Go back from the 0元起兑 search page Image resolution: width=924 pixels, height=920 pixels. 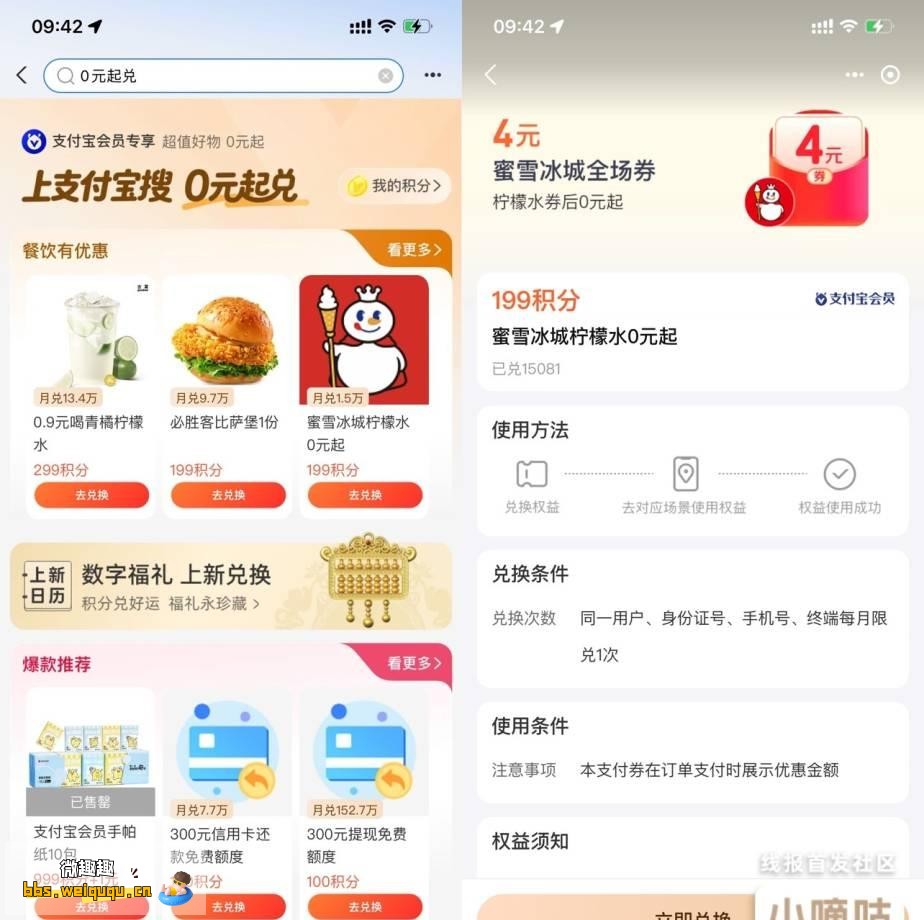[22, 75]
